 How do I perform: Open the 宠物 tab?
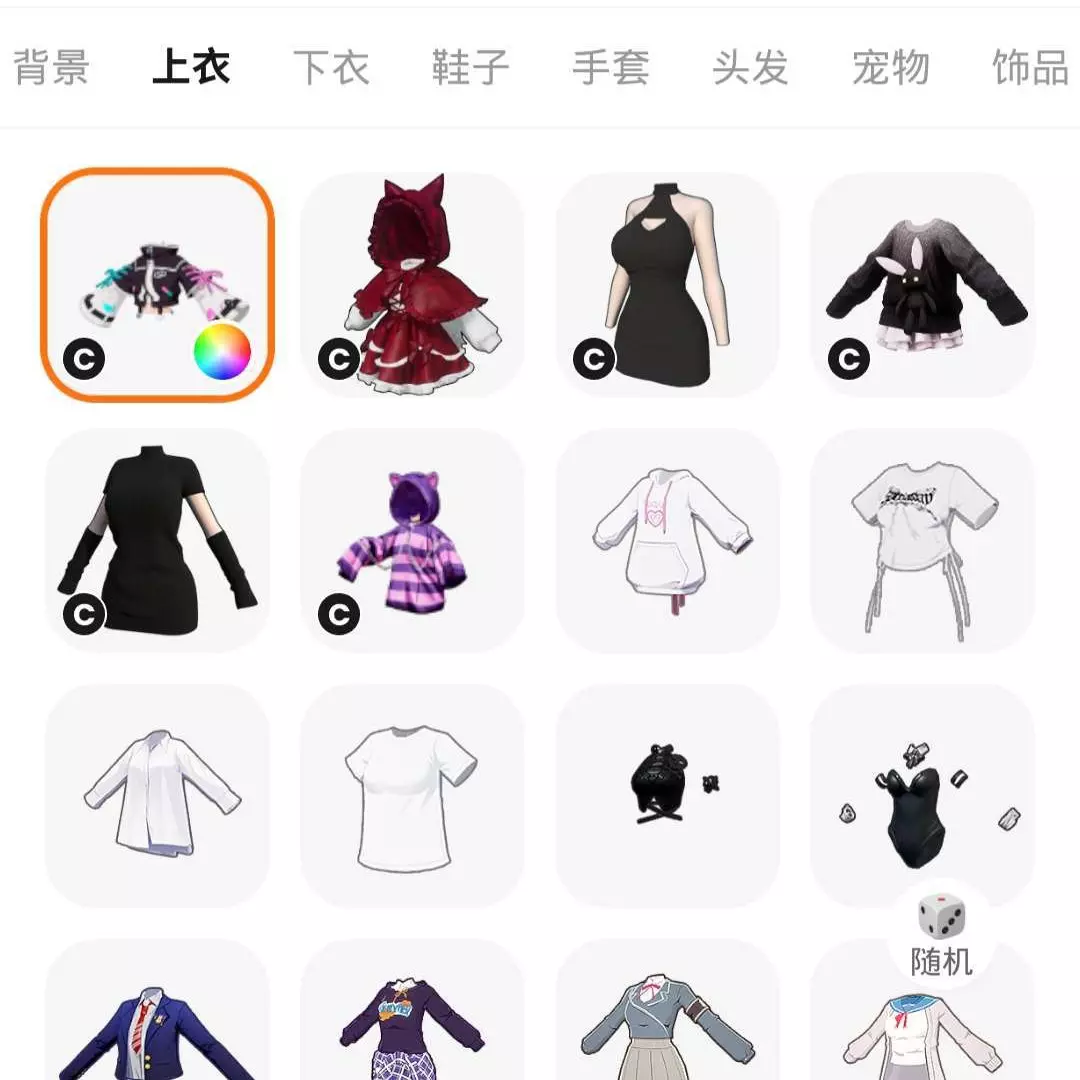(x=890, y=68)
